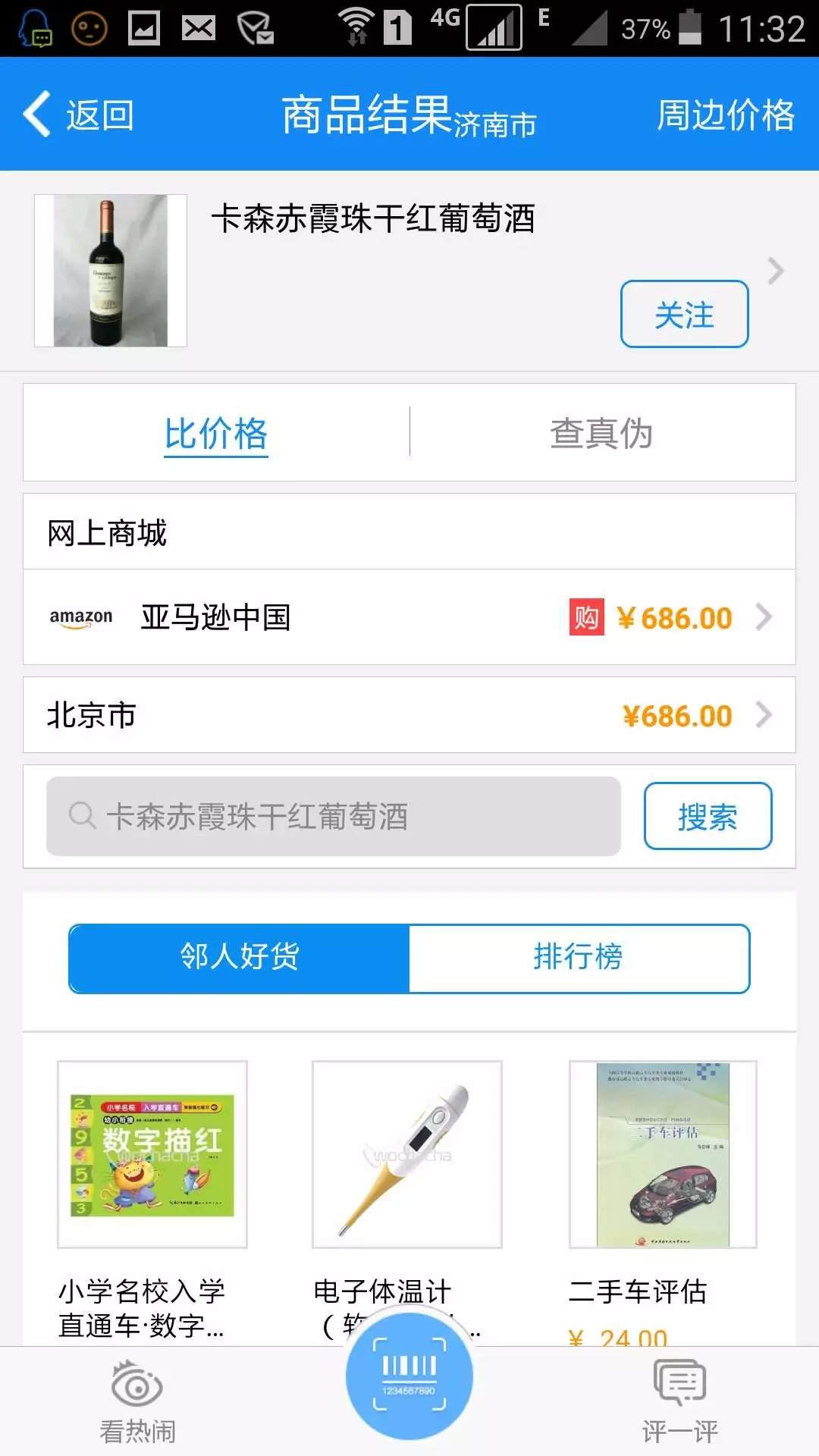
Task: Tap the product search input field
Action: [x=334, y=817]
